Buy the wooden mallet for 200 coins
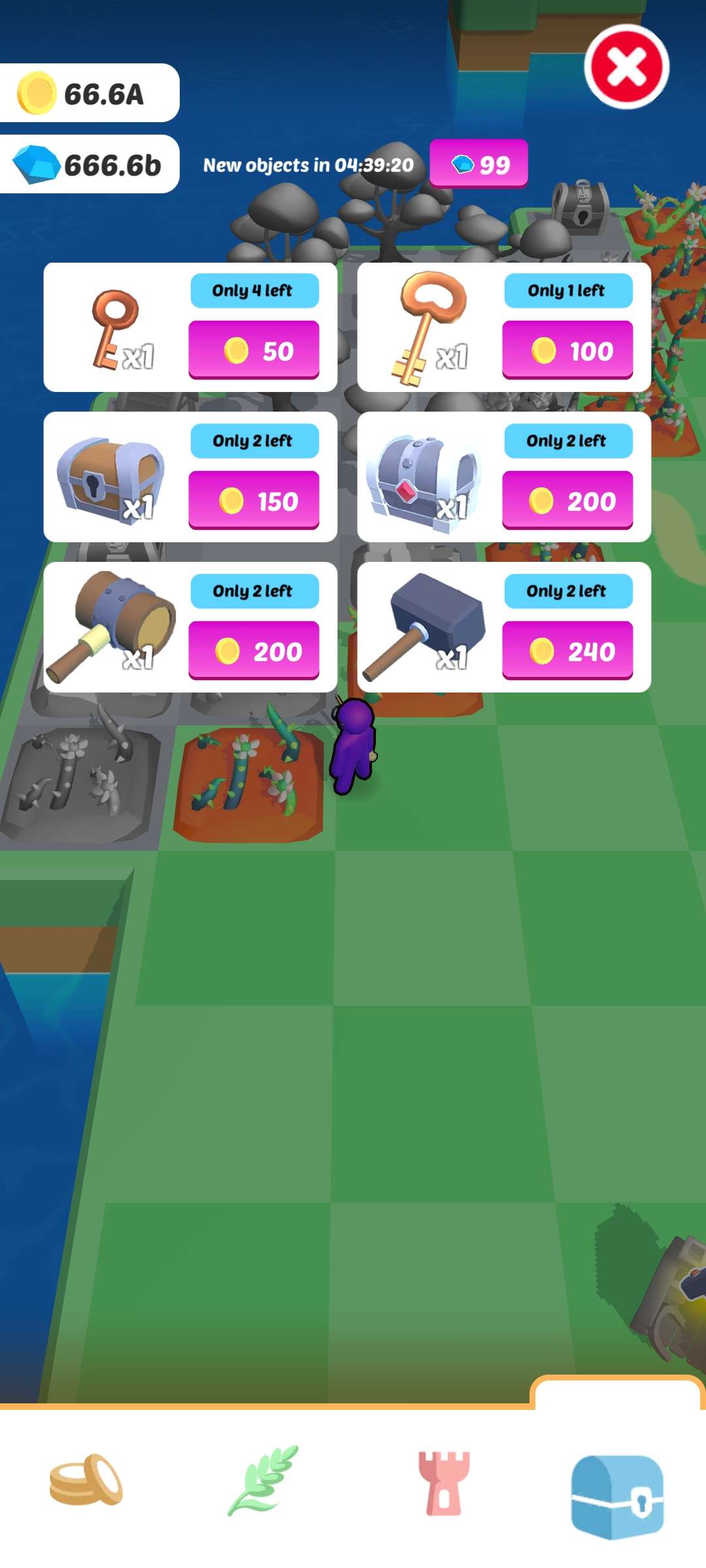This screenshot has width=706, height=1568. click(254, 651)
